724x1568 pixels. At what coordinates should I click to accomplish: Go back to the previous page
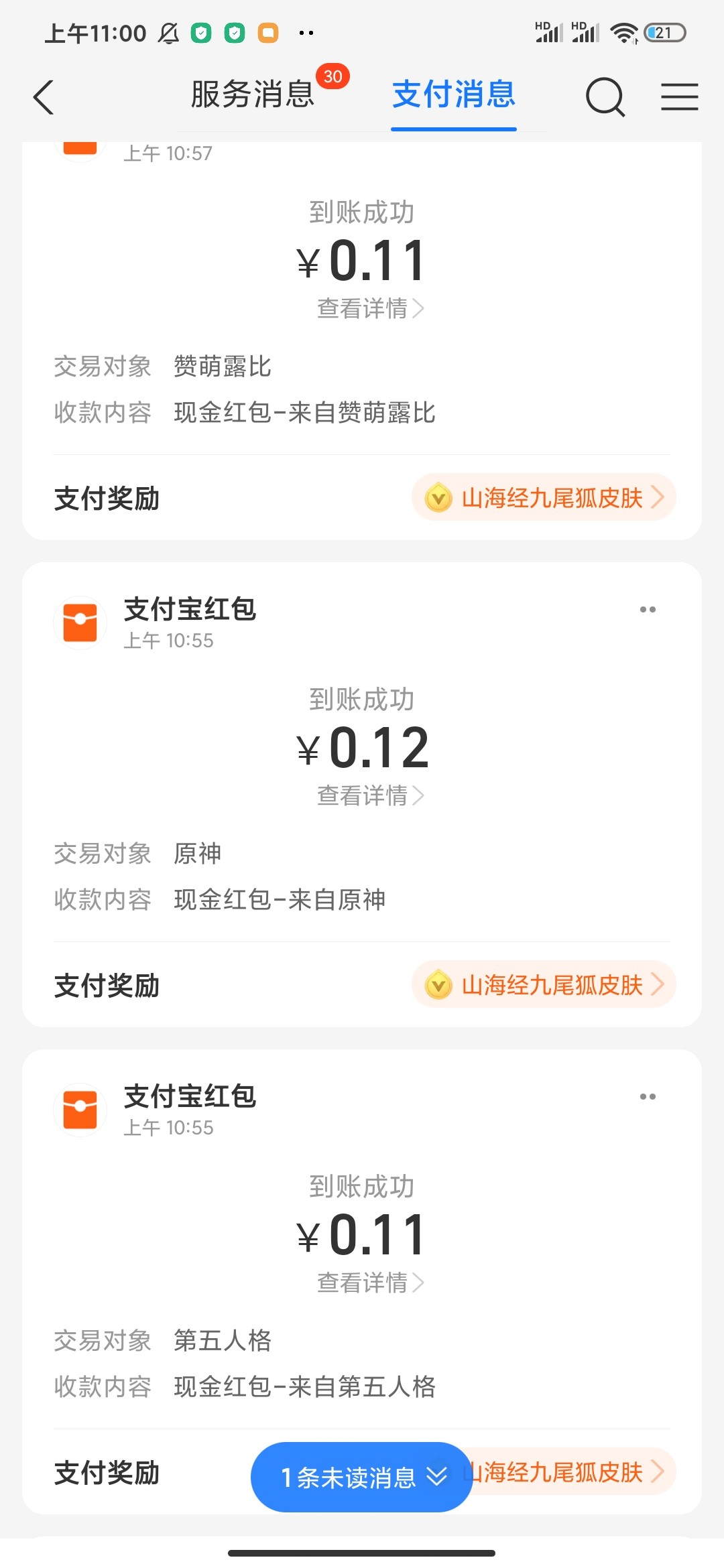tap(44, 96)
